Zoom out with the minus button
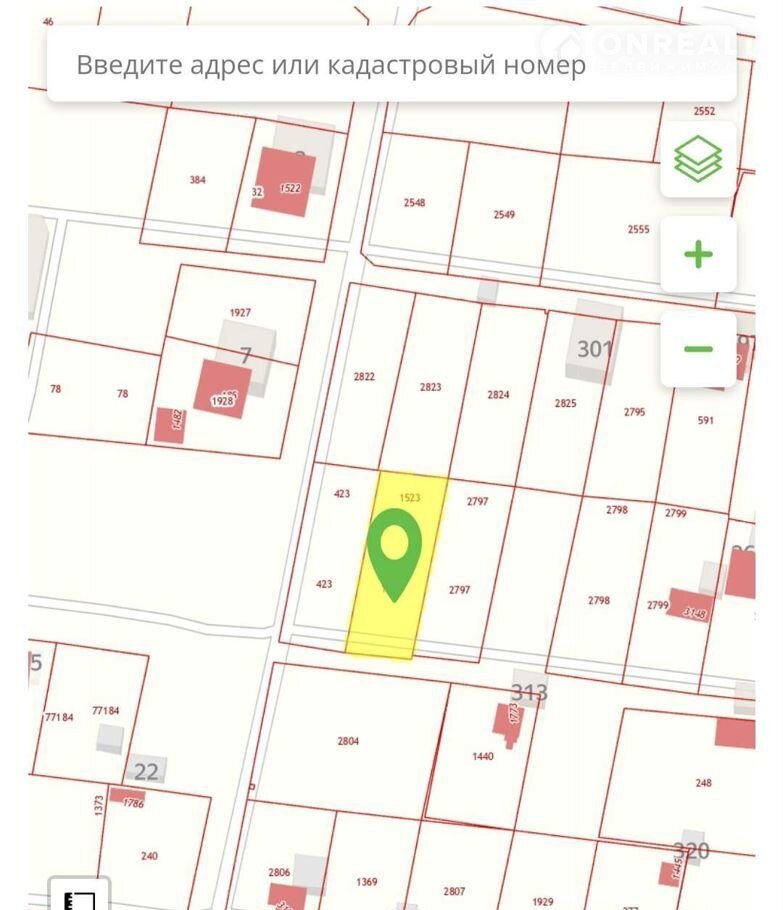The image size is (783, 910). [697, 349]
